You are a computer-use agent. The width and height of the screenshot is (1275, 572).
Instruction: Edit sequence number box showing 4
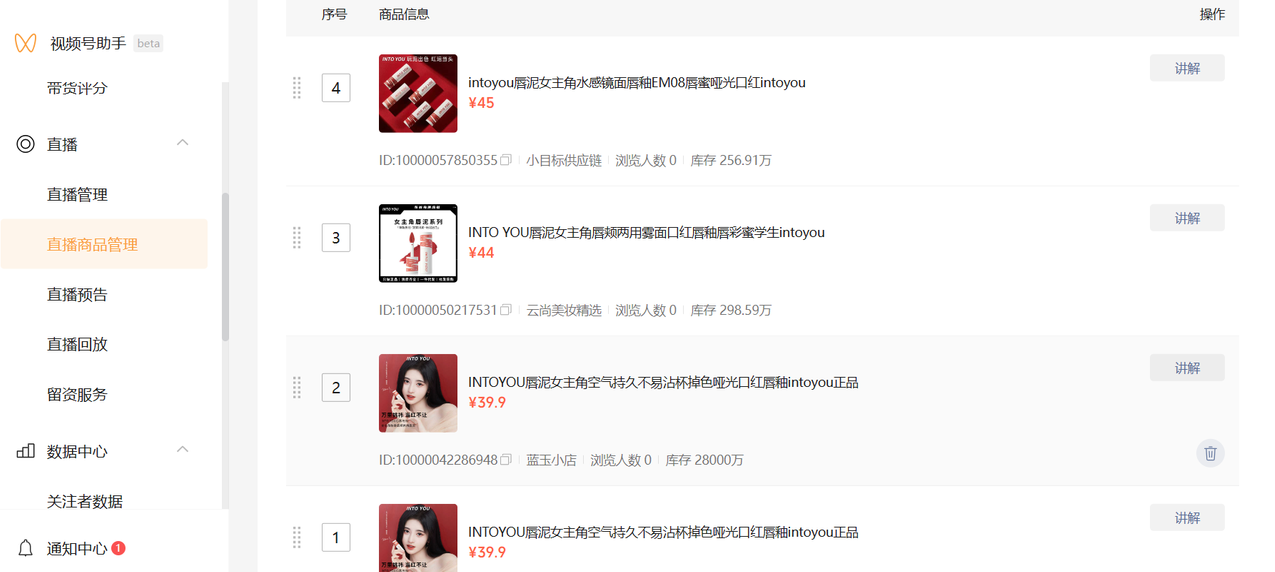pyautogui.click(x=336, y=88)
